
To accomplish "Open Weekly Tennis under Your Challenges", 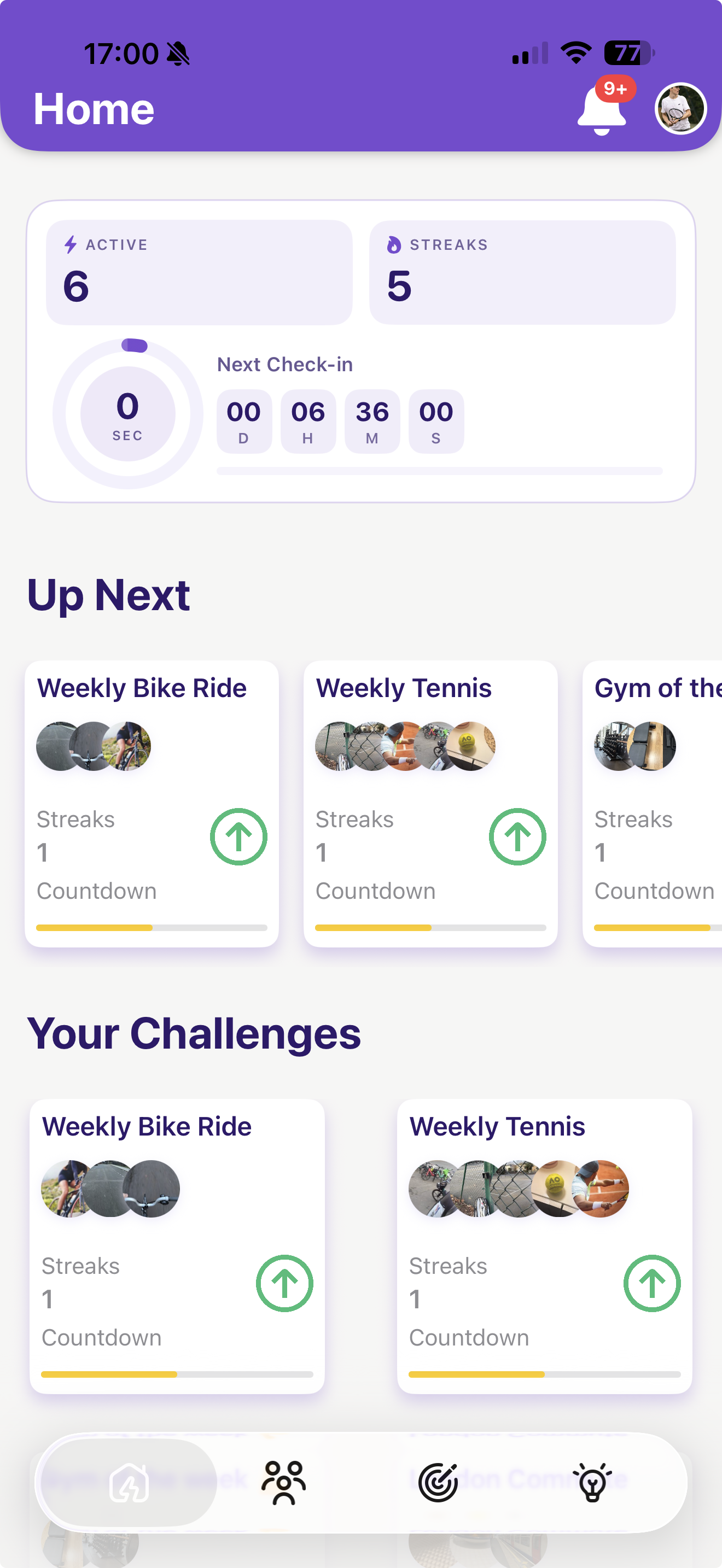I will [x=497, y=1127].
